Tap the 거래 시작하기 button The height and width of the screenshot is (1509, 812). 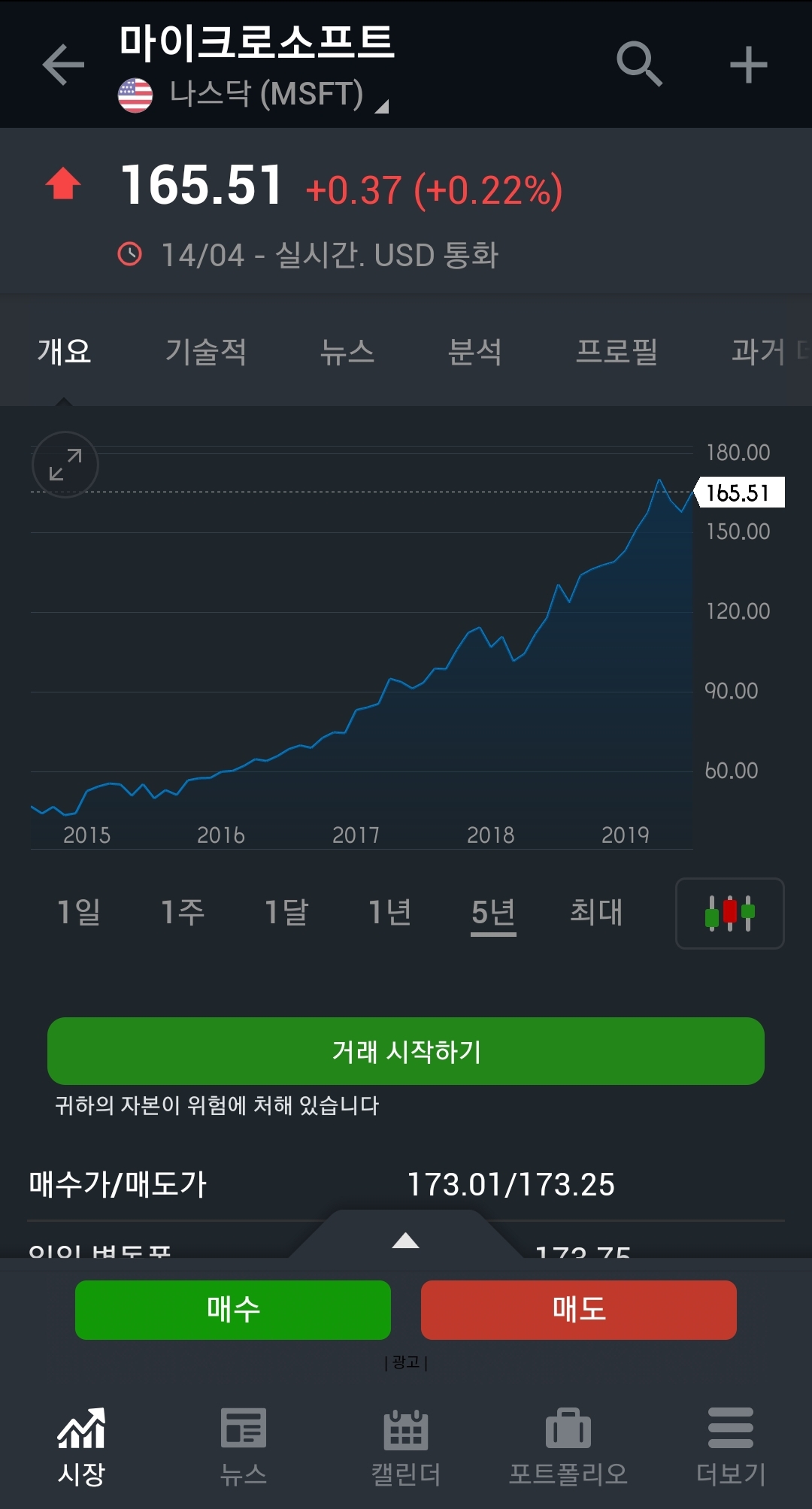pyautogui.click(x=406, y=1050)
